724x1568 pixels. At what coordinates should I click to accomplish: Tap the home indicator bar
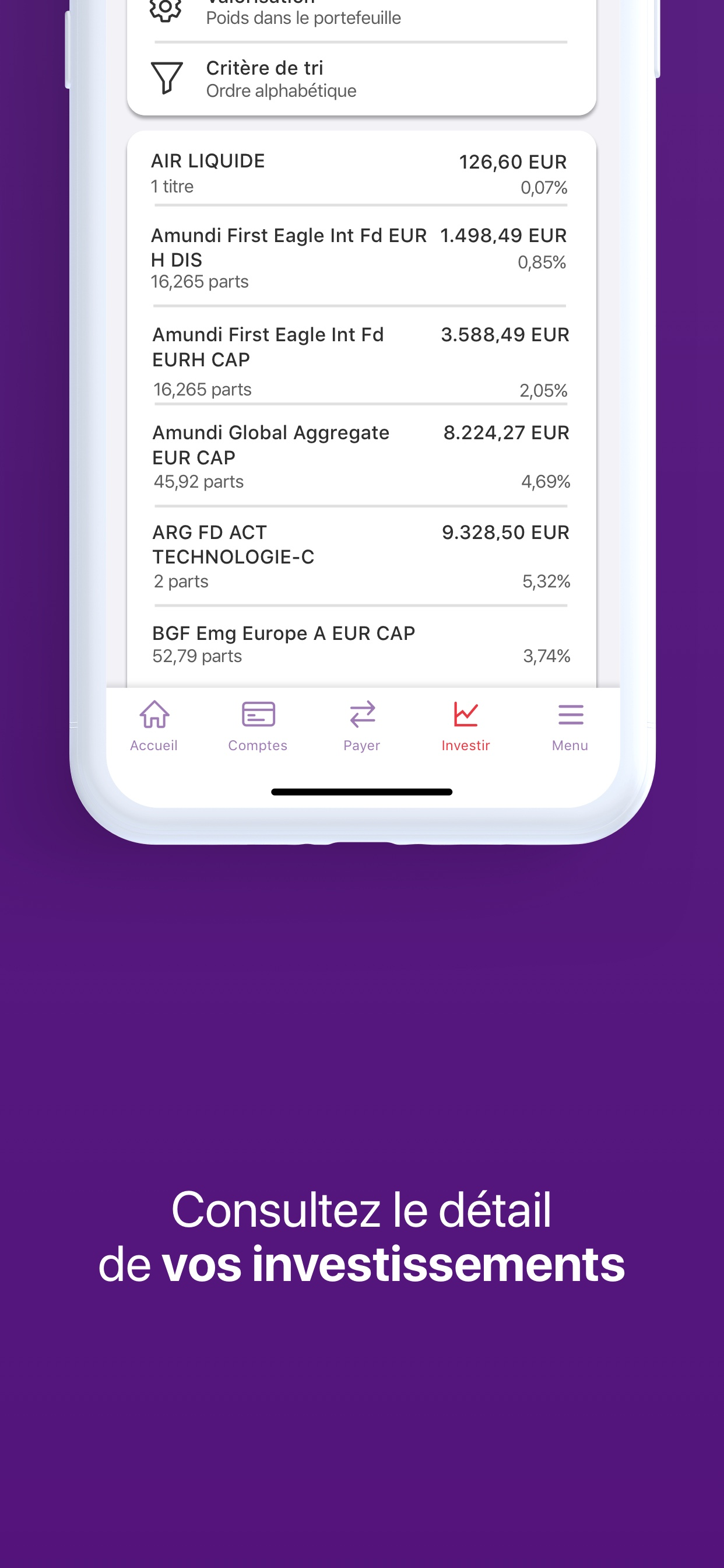[361, 793]
